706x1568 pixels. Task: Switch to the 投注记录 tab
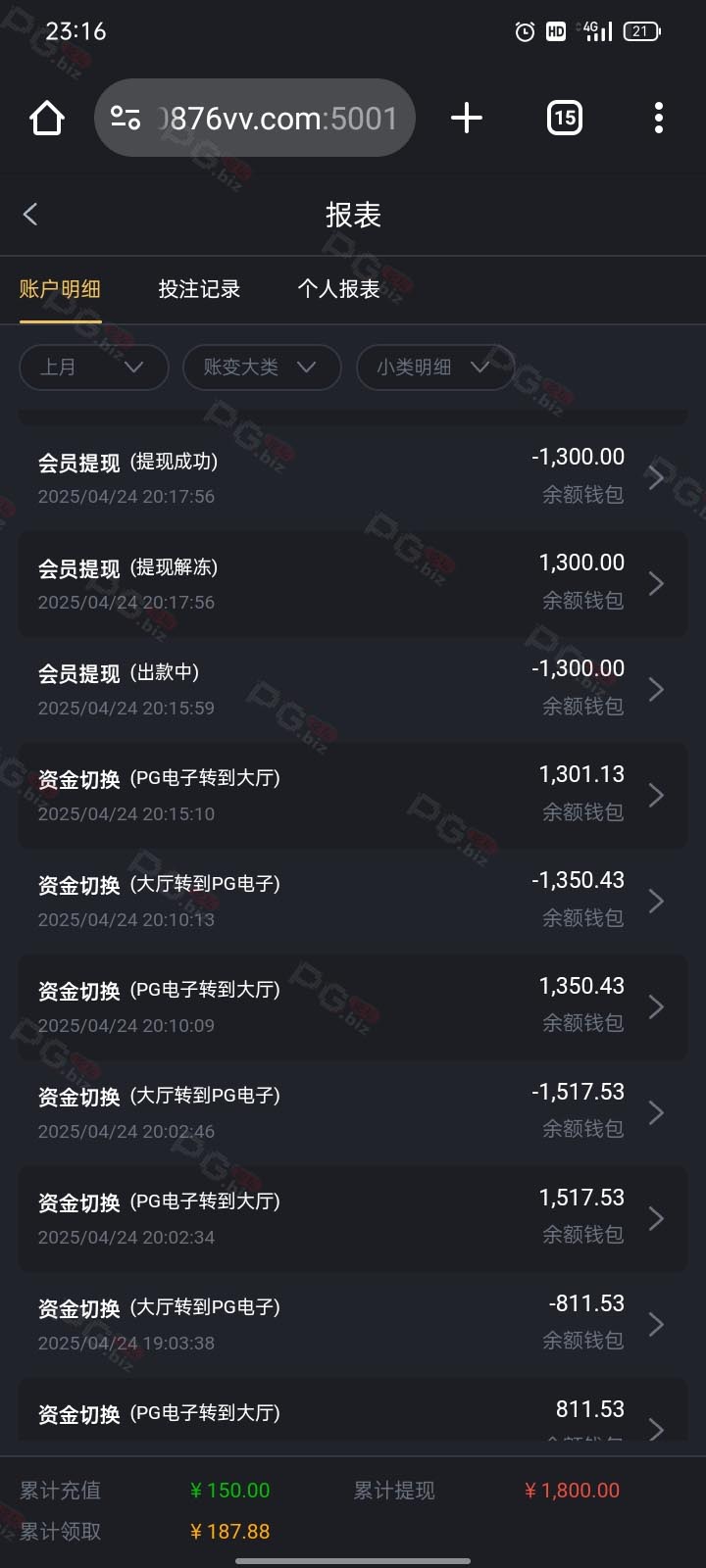pyautogui.click(x=199, y=289)
